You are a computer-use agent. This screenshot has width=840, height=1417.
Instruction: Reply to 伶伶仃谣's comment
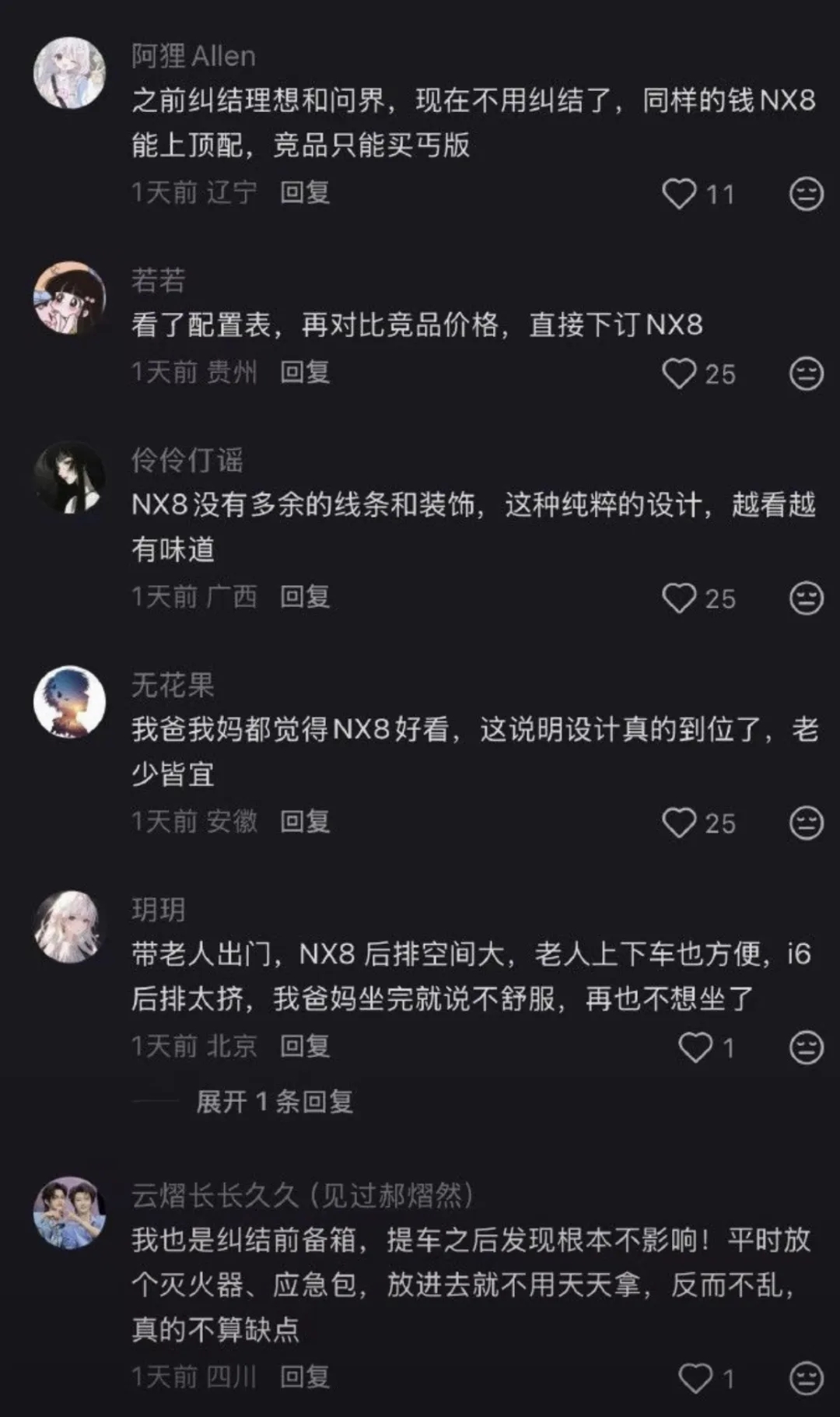coord(305,597)
